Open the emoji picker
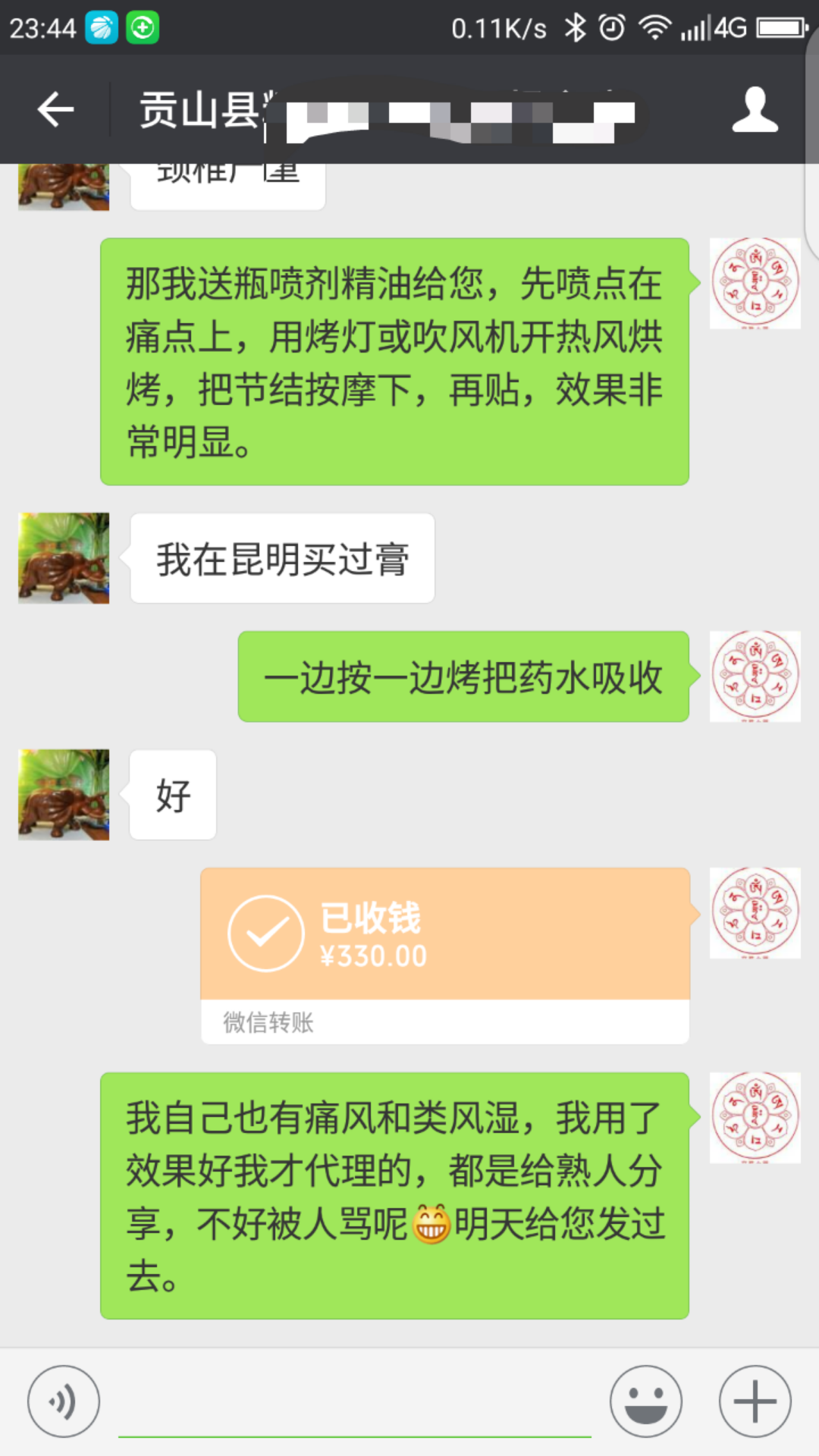Image resolution: width=819 pixels, height=1456 pixels. tap(646, 1401)
